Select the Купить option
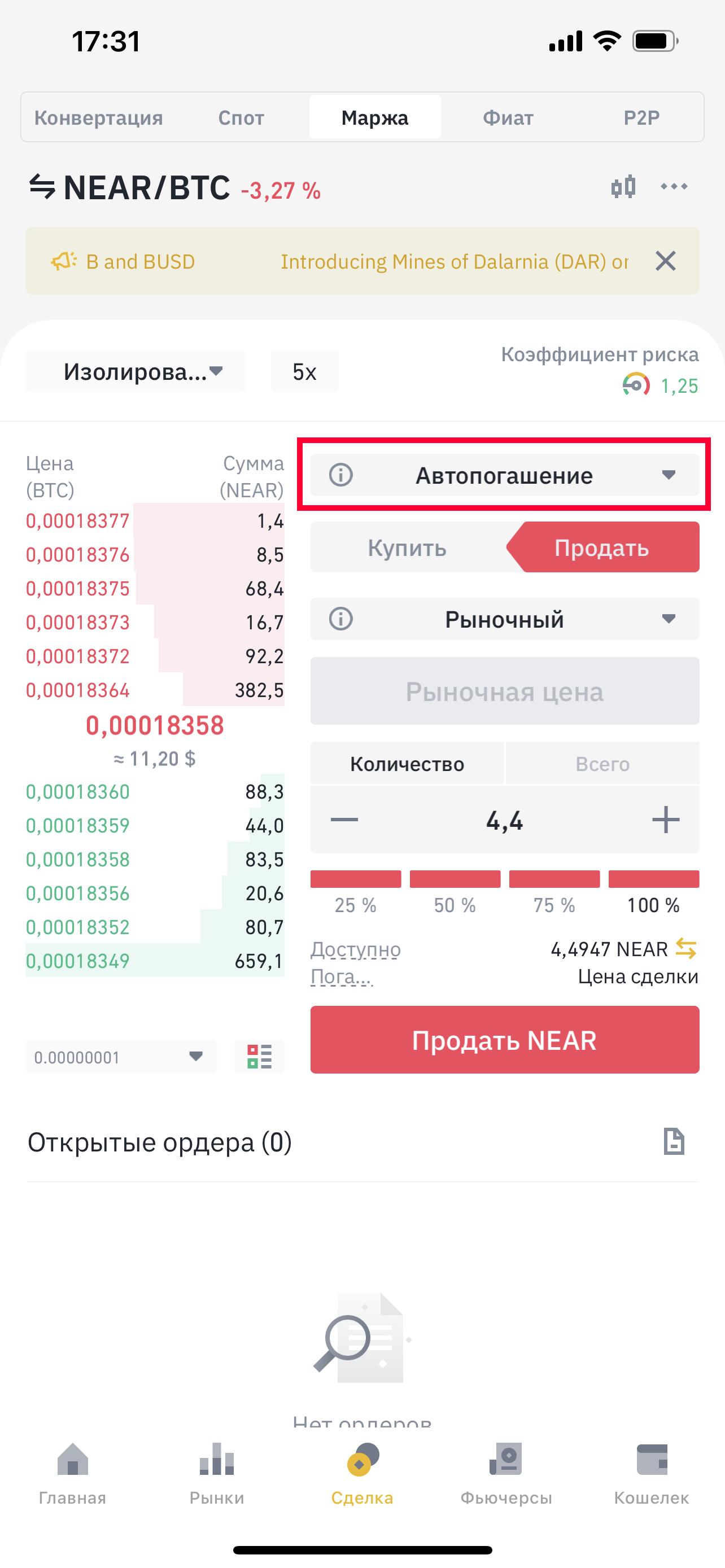725x1568 pixels. pos(407,548)
